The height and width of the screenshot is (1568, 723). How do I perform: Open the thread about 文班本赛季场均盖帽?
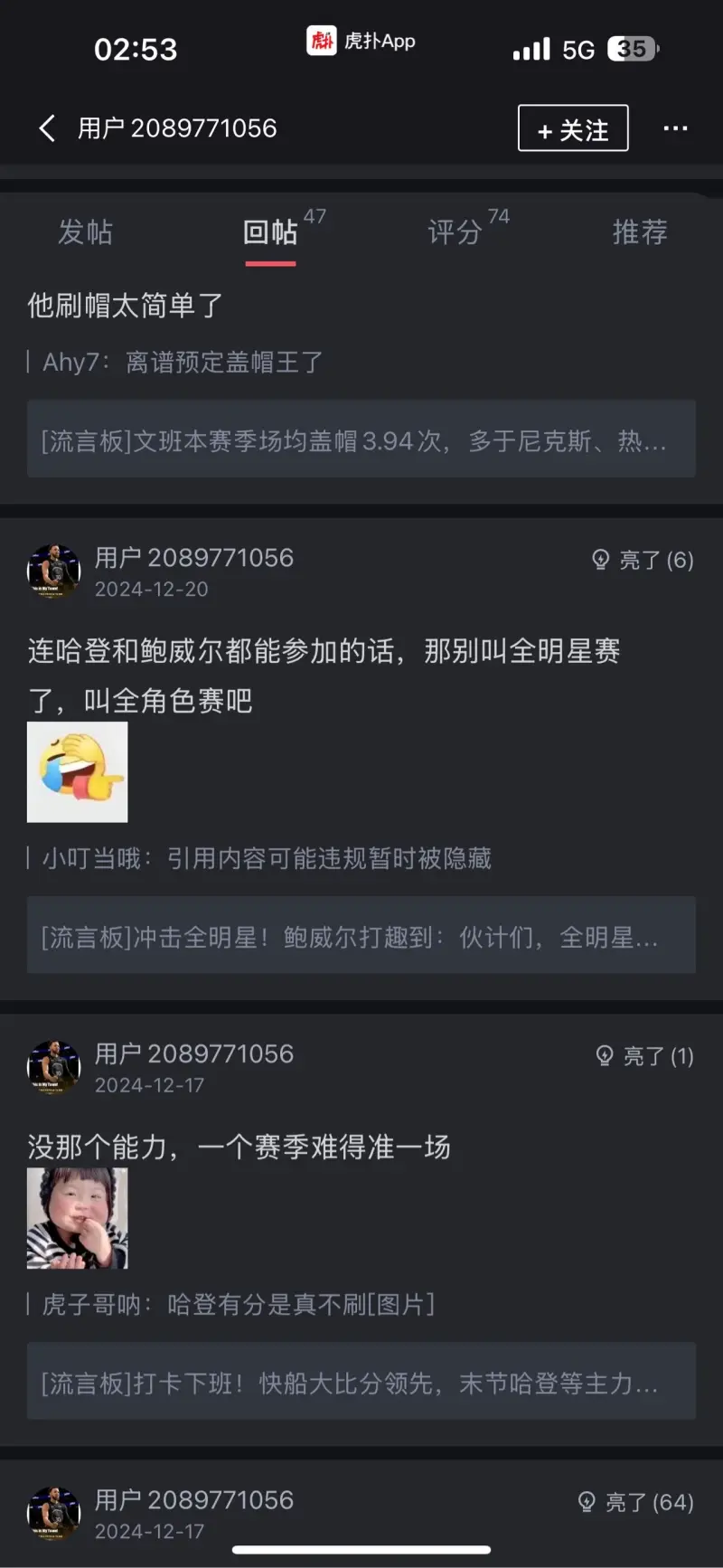pos(361,440)
